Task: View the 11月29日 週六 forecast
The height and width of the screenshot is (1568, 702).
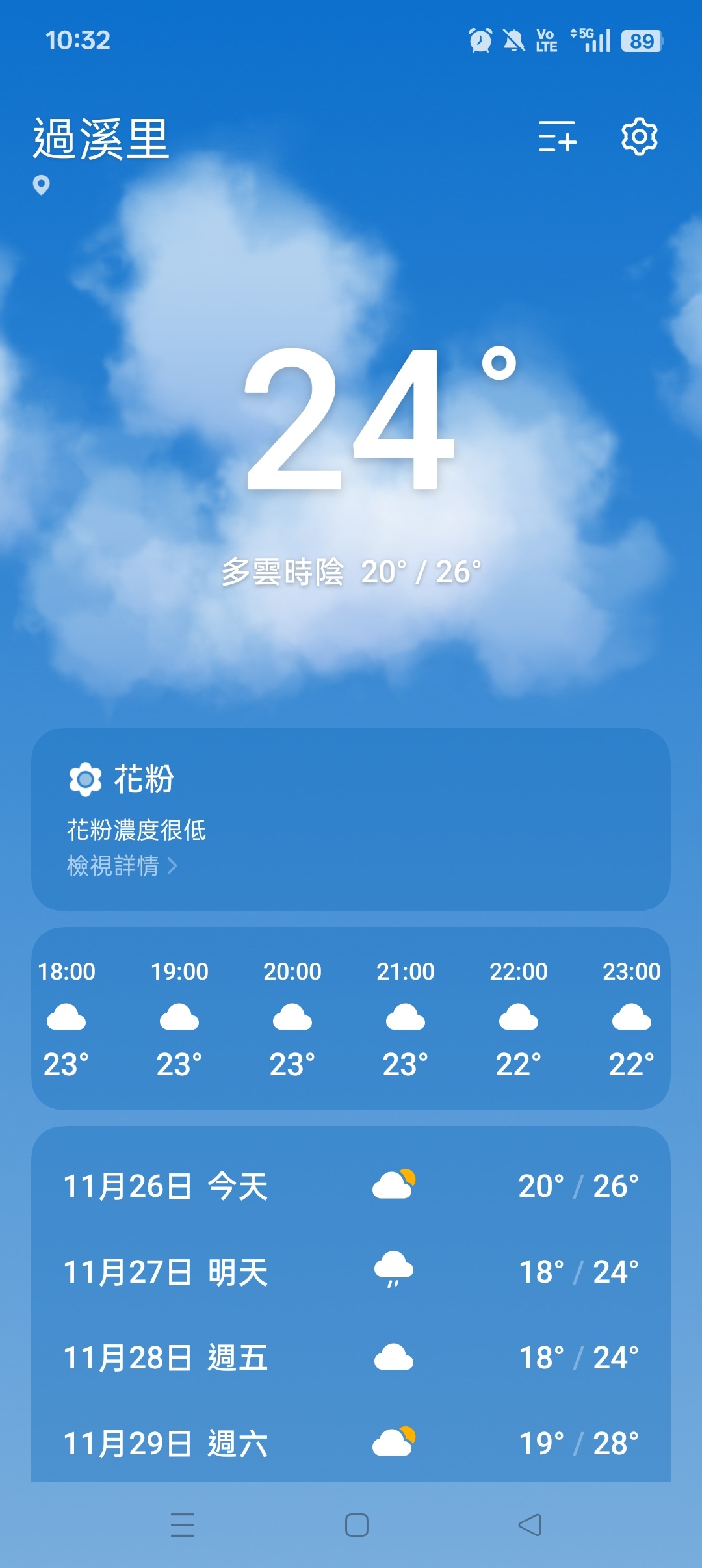Action: pos(351,1443)
